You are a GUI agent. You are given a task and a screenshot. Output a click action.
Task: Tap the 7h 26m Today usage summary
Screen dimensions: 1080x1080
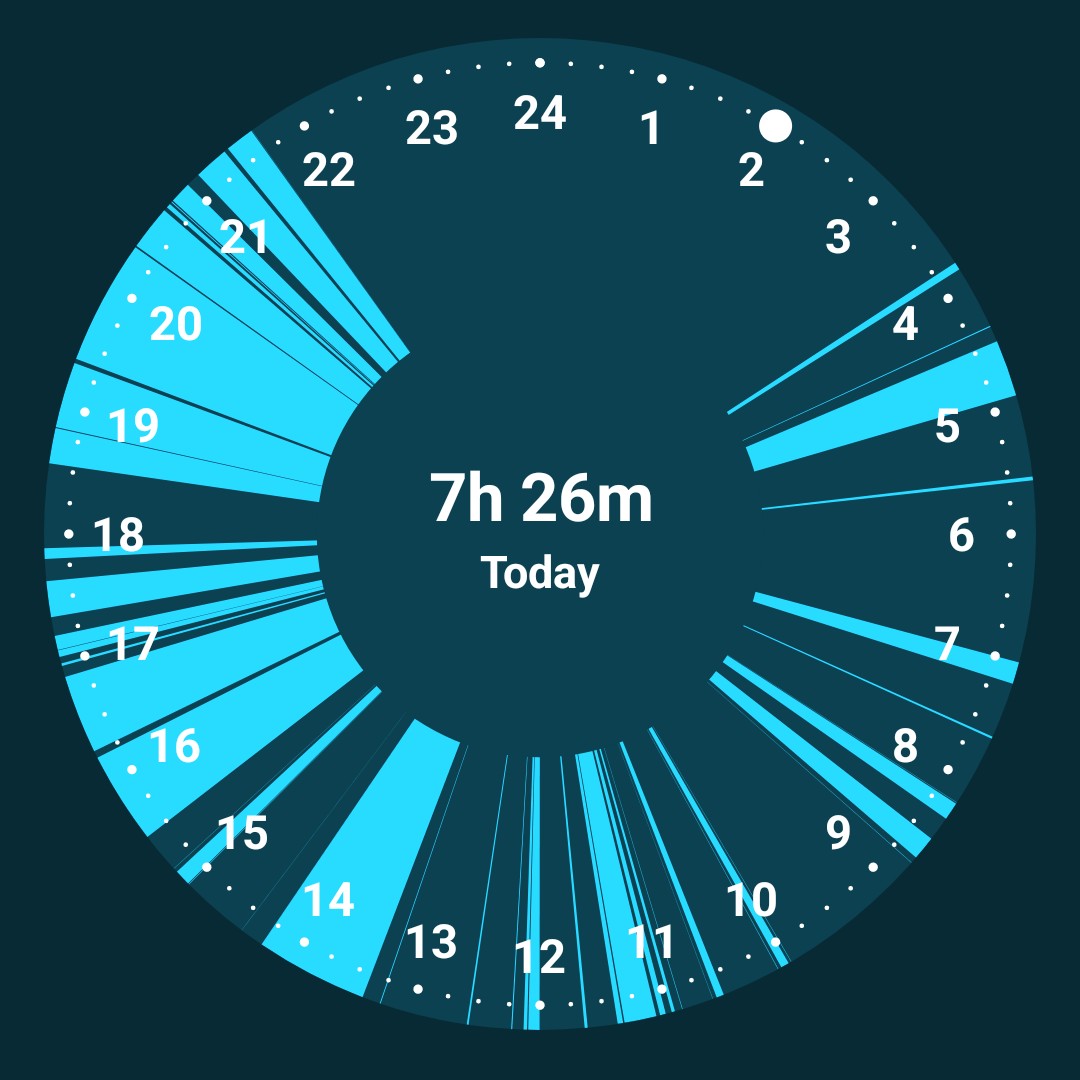point(540,528)
